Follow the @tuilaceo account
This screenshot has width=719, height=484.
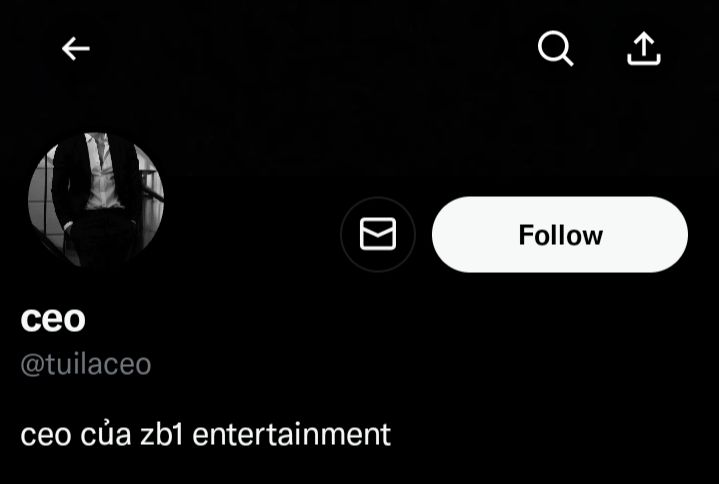click(560, 235)
